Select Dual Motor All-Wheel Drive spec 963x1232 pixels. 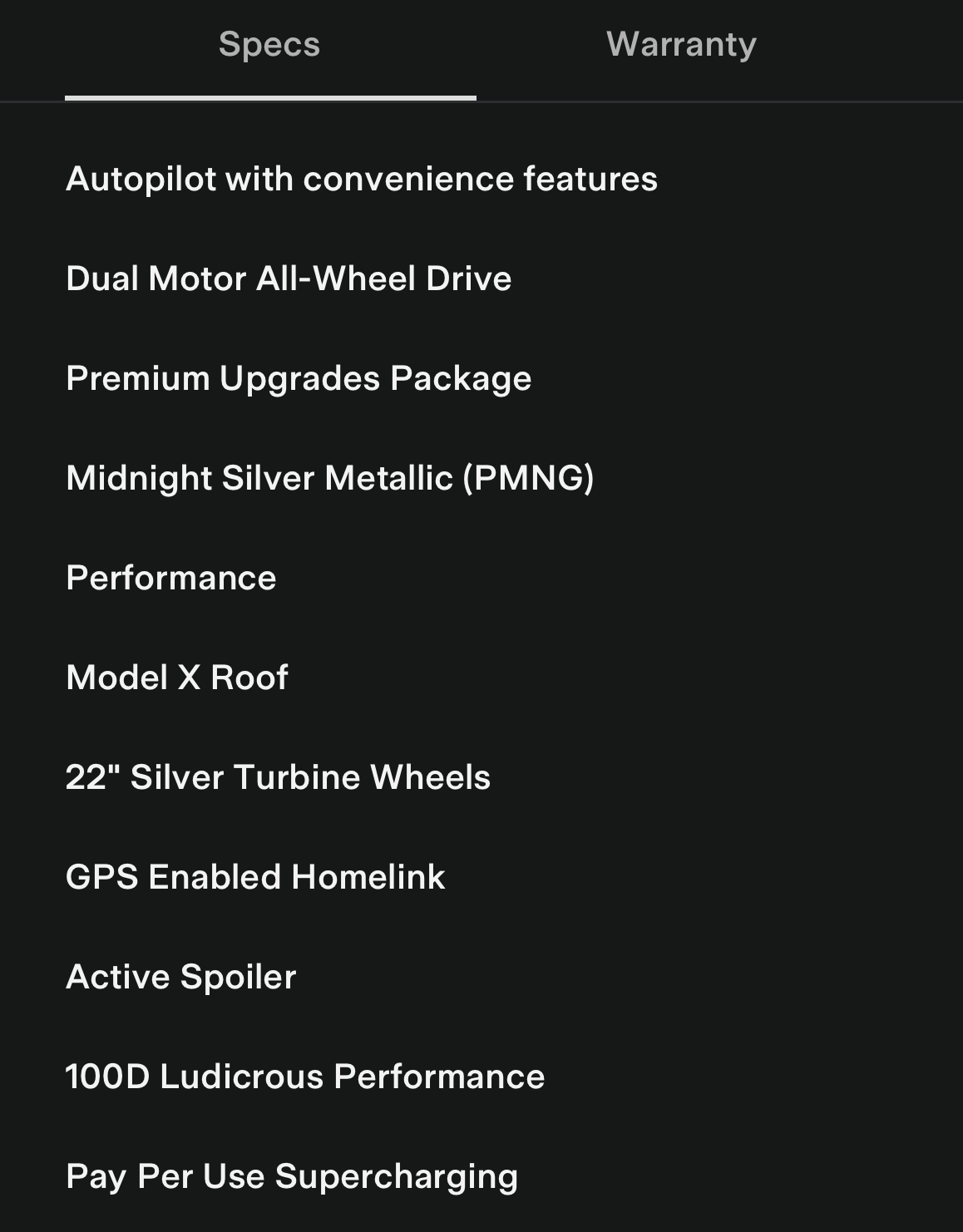click(x=289, y=278)
